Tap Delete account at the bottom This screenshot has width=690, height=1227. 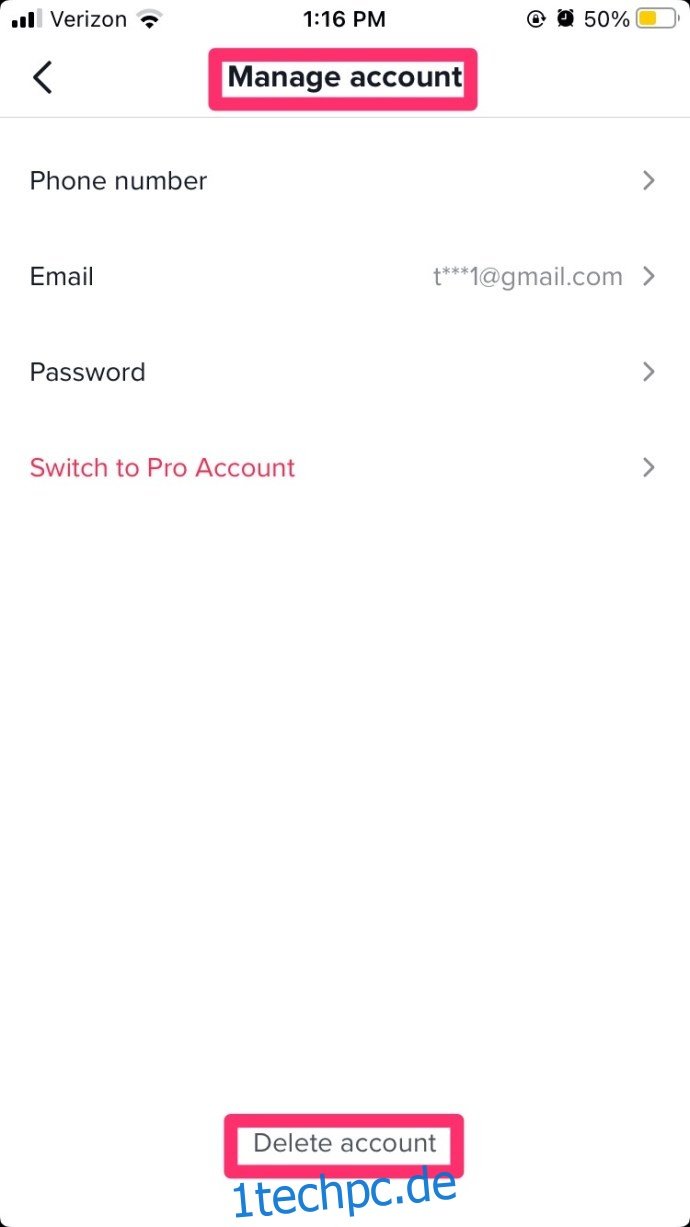(345, 1143)
